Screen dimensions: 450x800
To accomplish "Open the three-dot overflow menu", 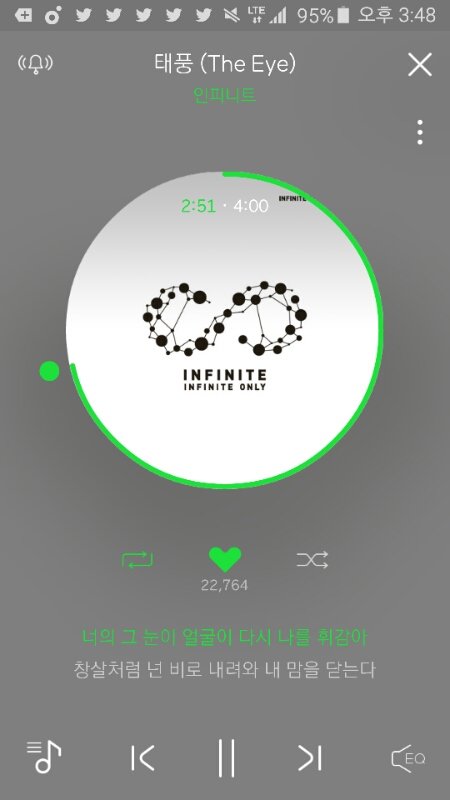I will click(419, 132).
